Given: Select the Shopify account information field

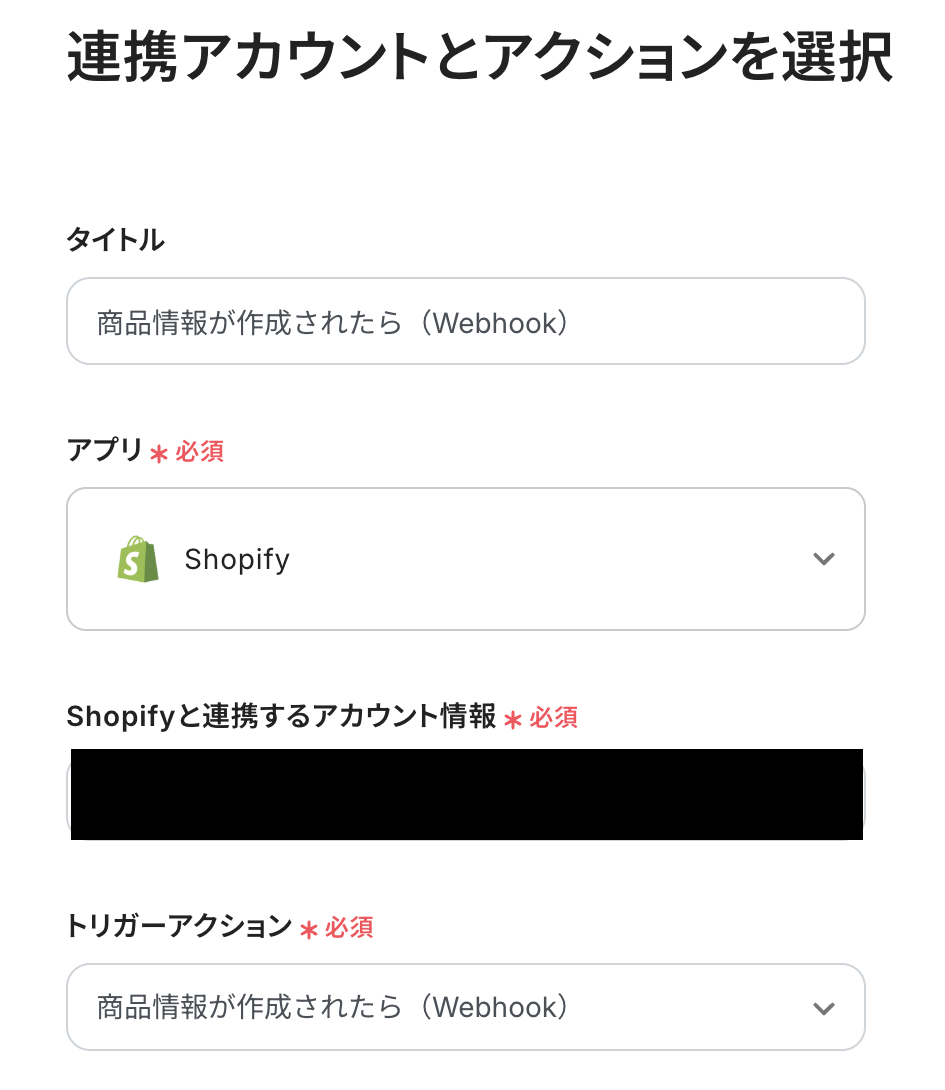Looking at the screenshot, I should click(465, 795).
